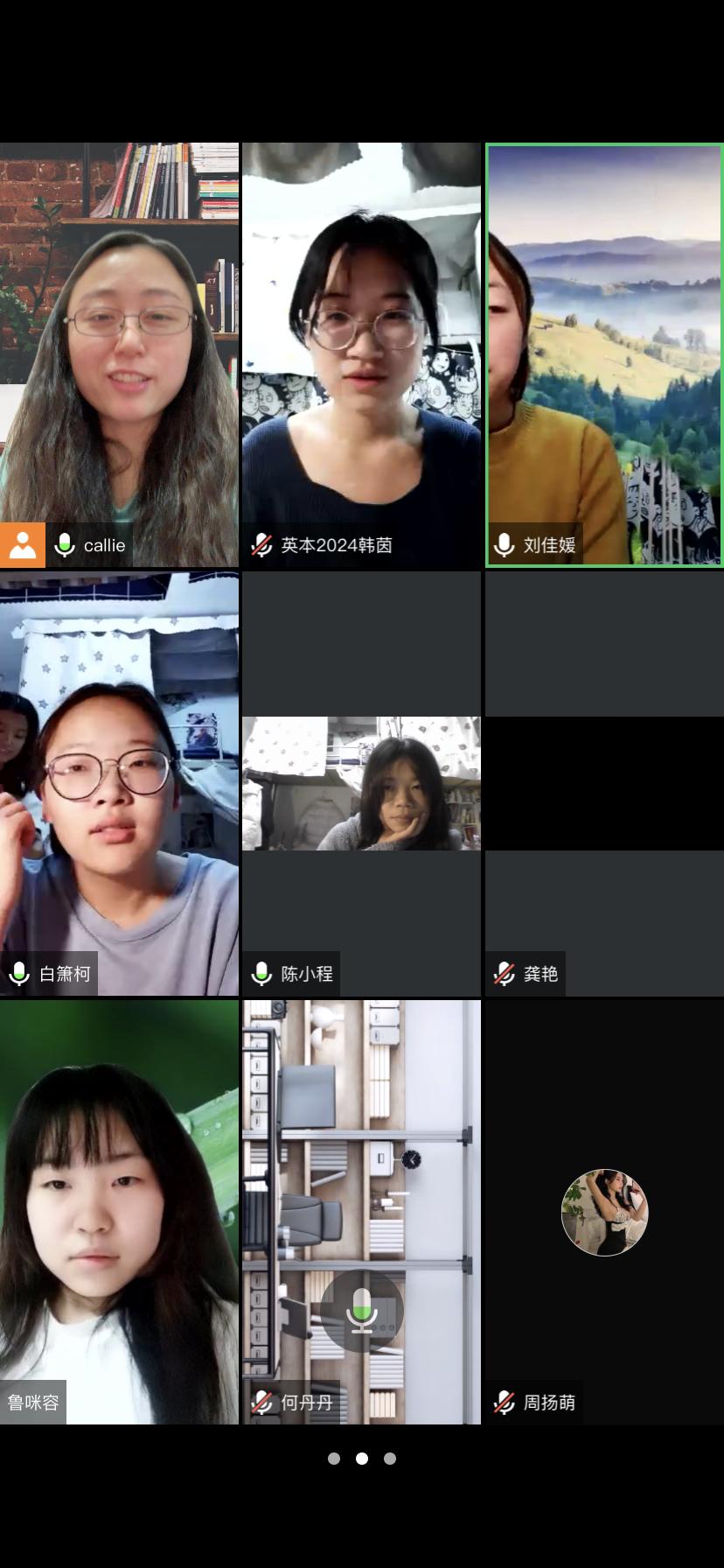This screenshot has height=1568, width=724.
Task: Tap the floating microphone button
Action: 362,1310
